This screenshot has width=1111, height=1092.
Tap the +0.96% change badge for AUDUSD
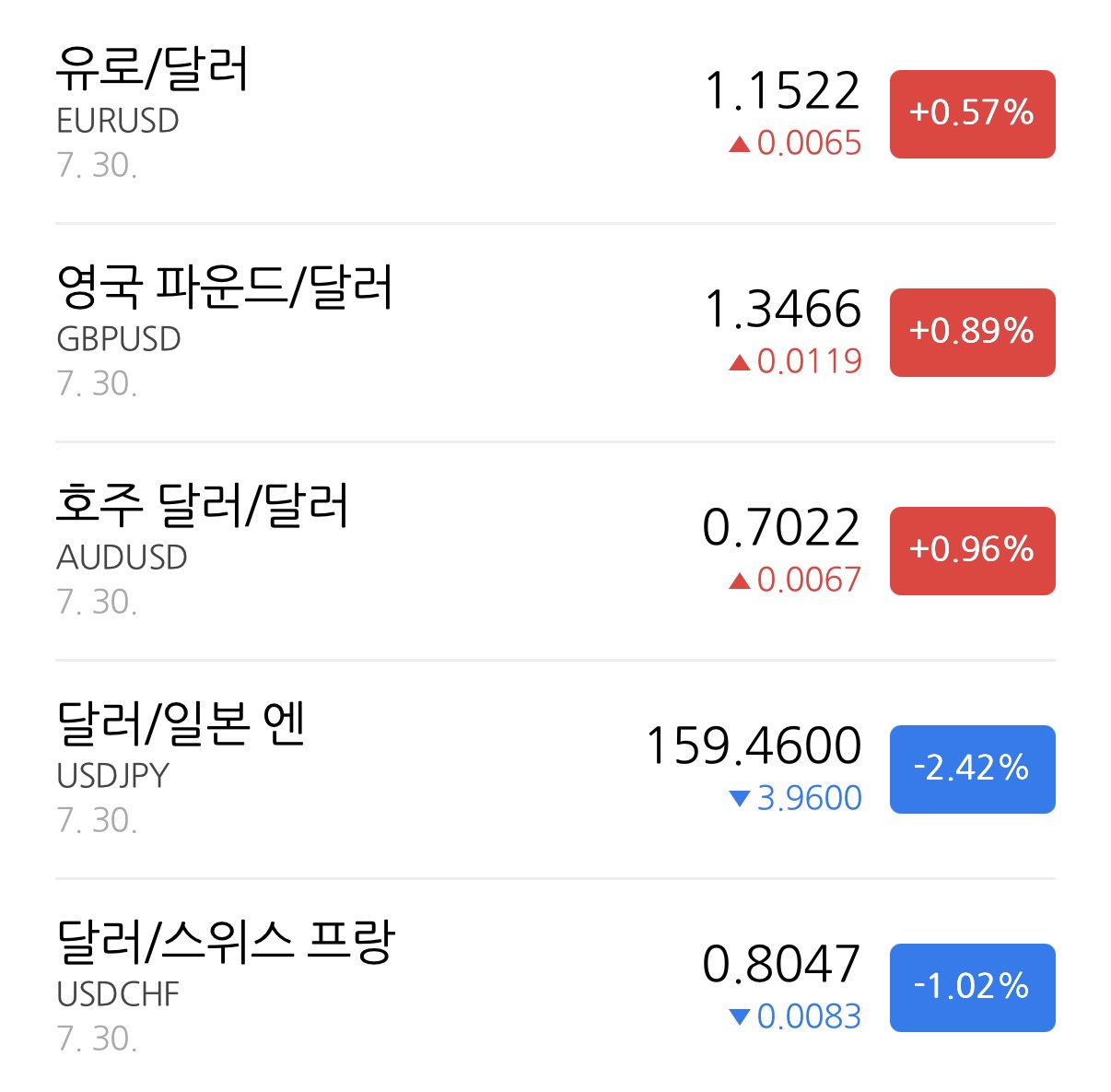point(972,551)
